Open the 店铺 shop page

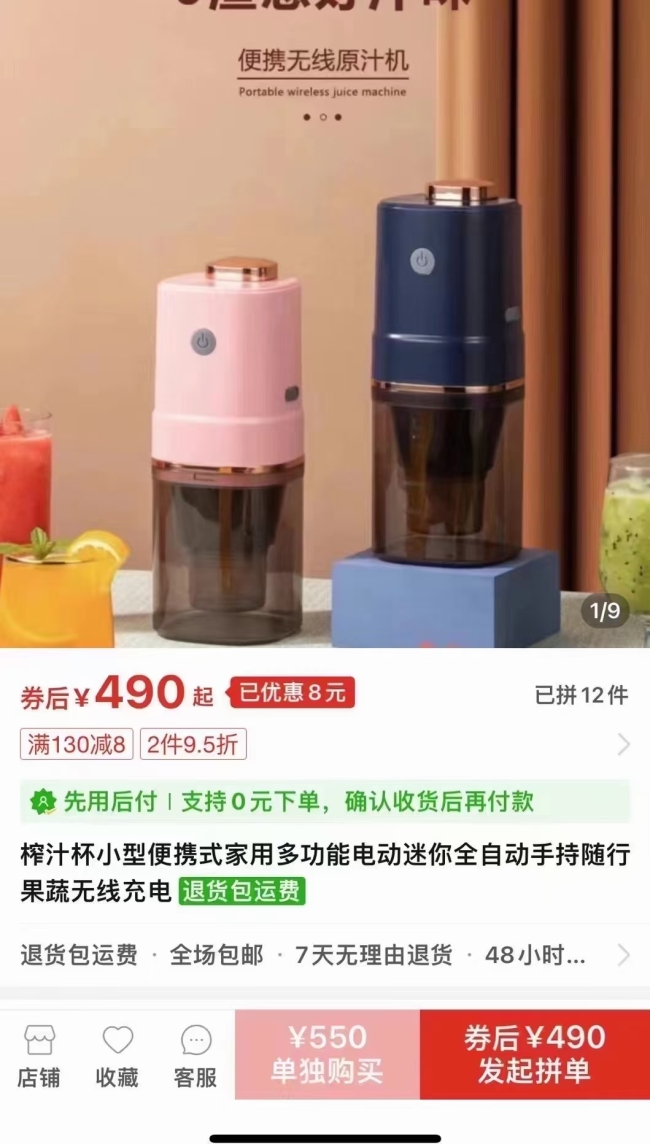pos(39,1056)
